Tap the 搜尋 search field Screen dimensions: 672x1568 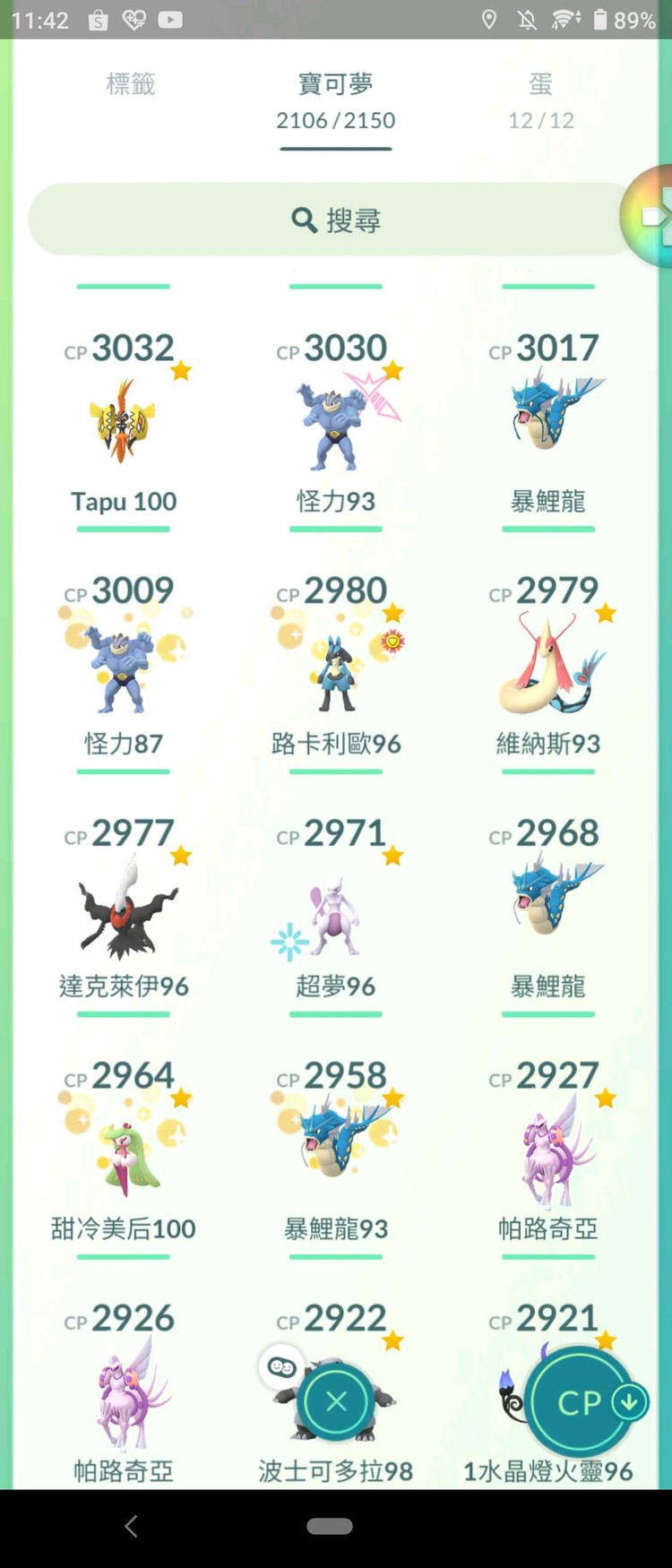tap(336, 220)
